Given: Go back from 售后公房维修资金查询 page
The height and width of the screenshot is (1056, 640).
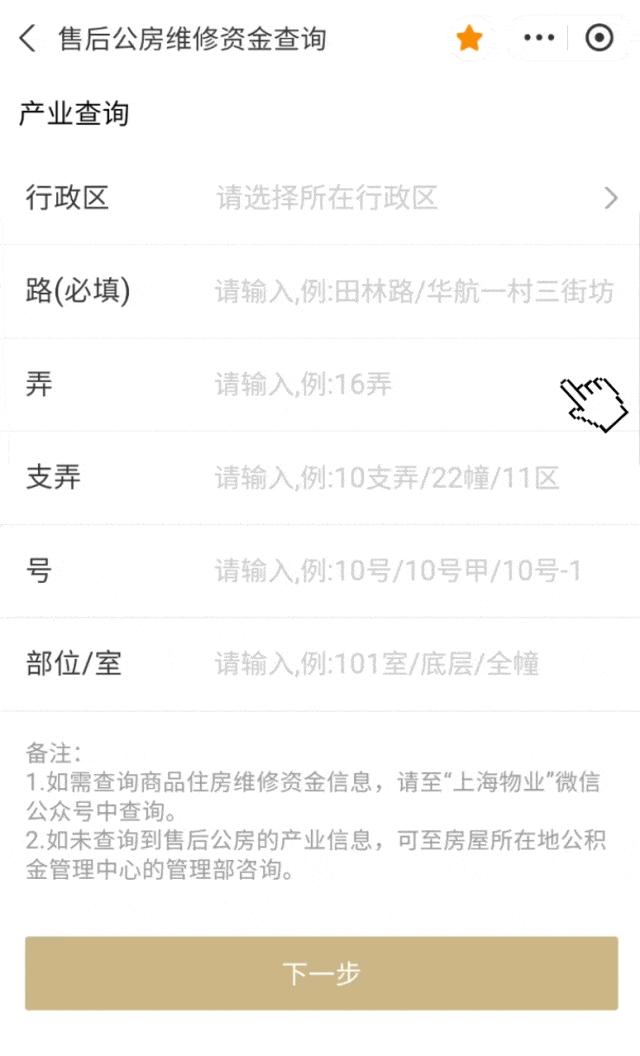Looking at the screenshot, I should [28, 39].
